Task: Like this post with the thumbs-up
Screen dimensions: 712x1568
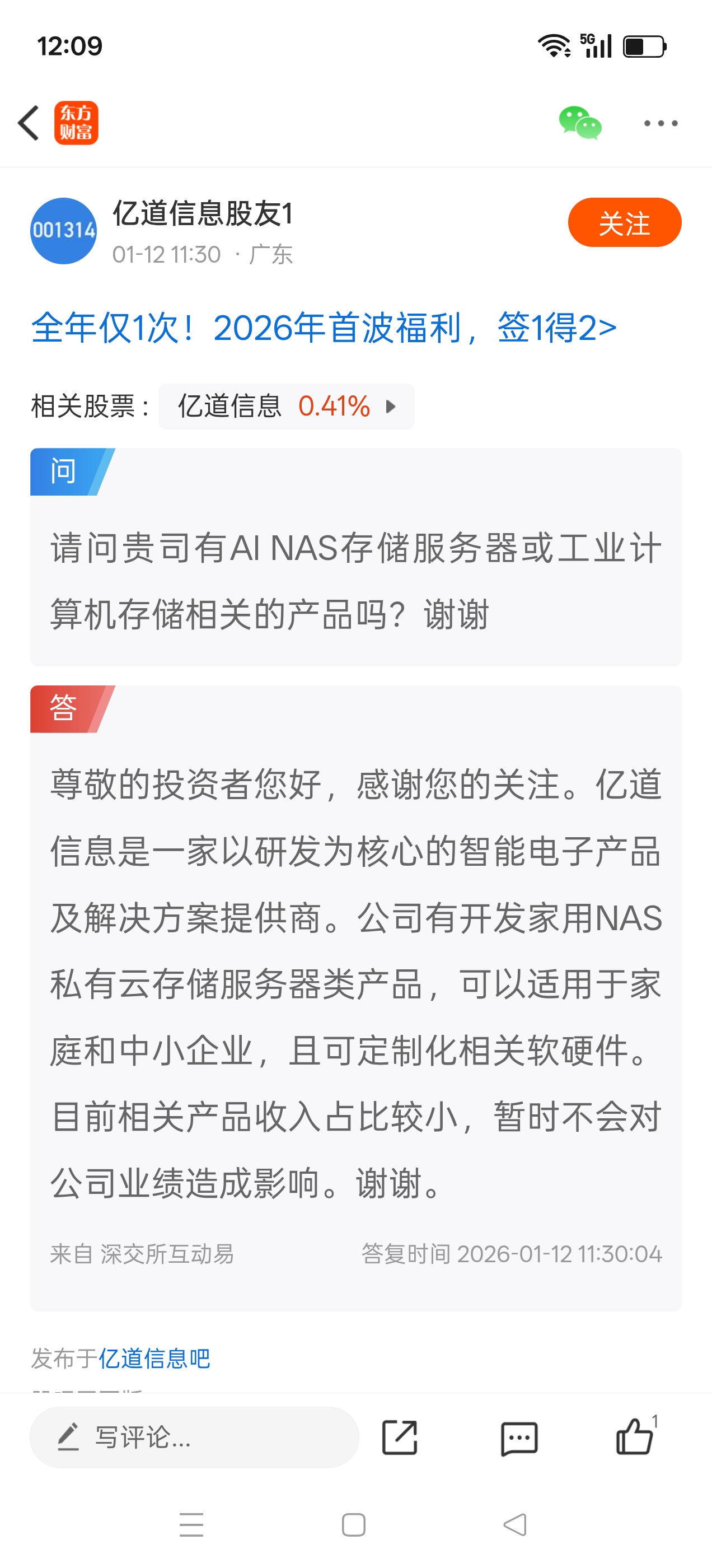Action: [x=634, y=1437]
